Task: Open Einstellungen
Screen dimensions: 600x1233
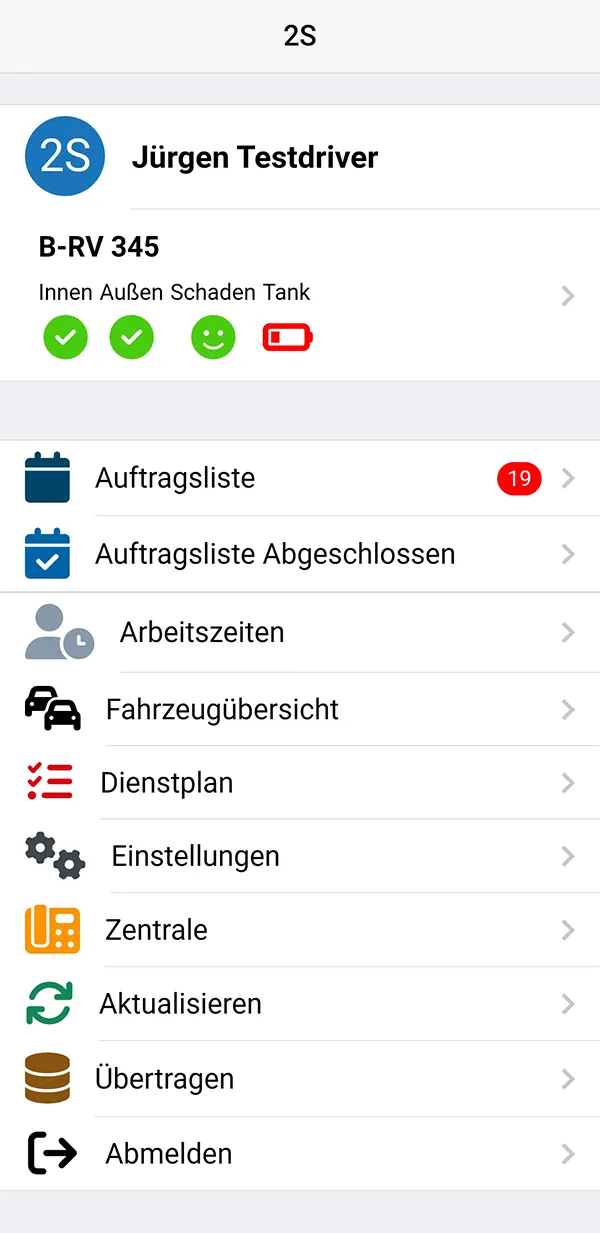Action: click(x=300, y=856)
